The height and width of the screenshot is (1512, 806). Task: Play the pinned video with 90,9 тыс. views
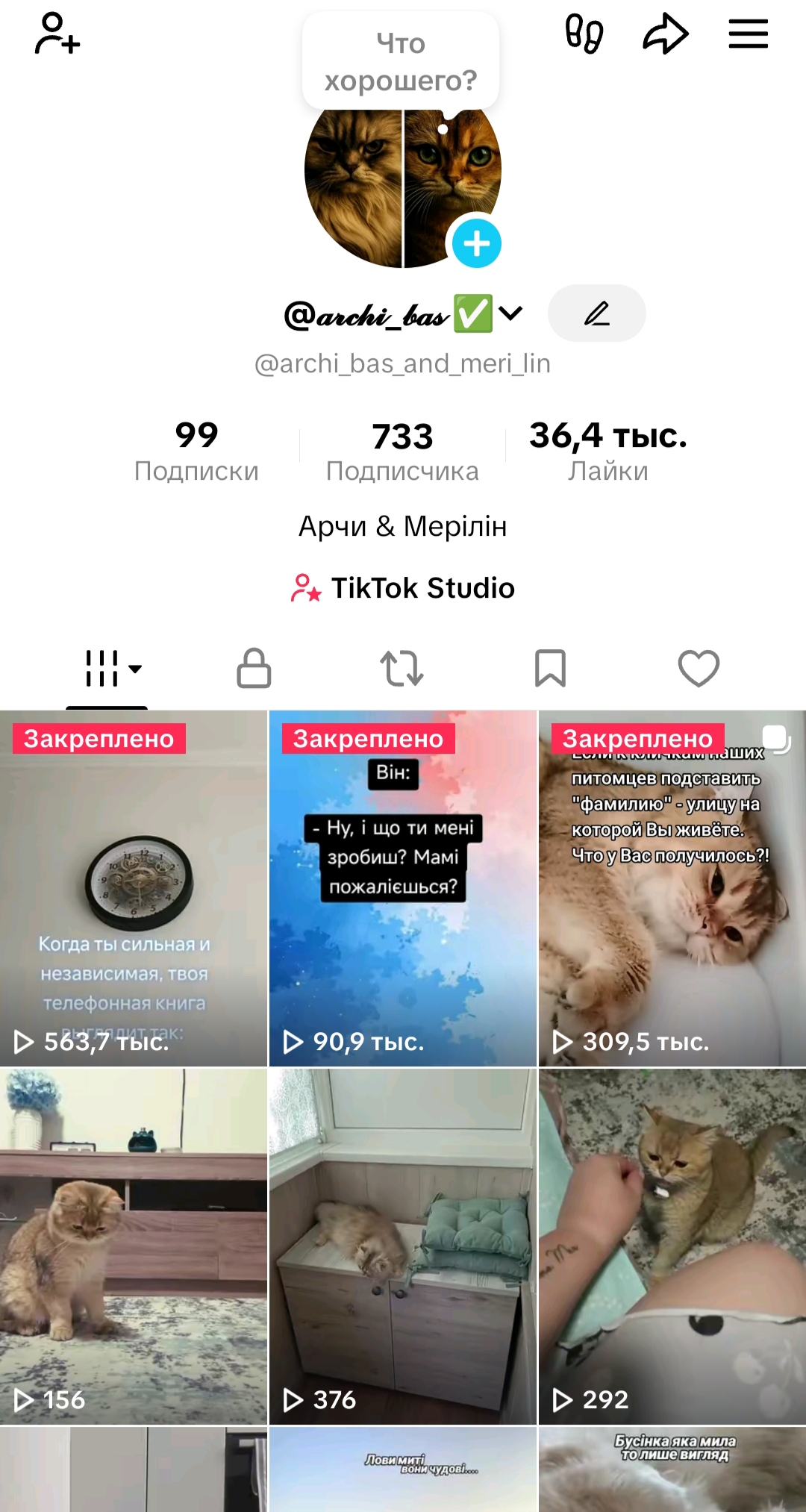click(x=403, y=888)
